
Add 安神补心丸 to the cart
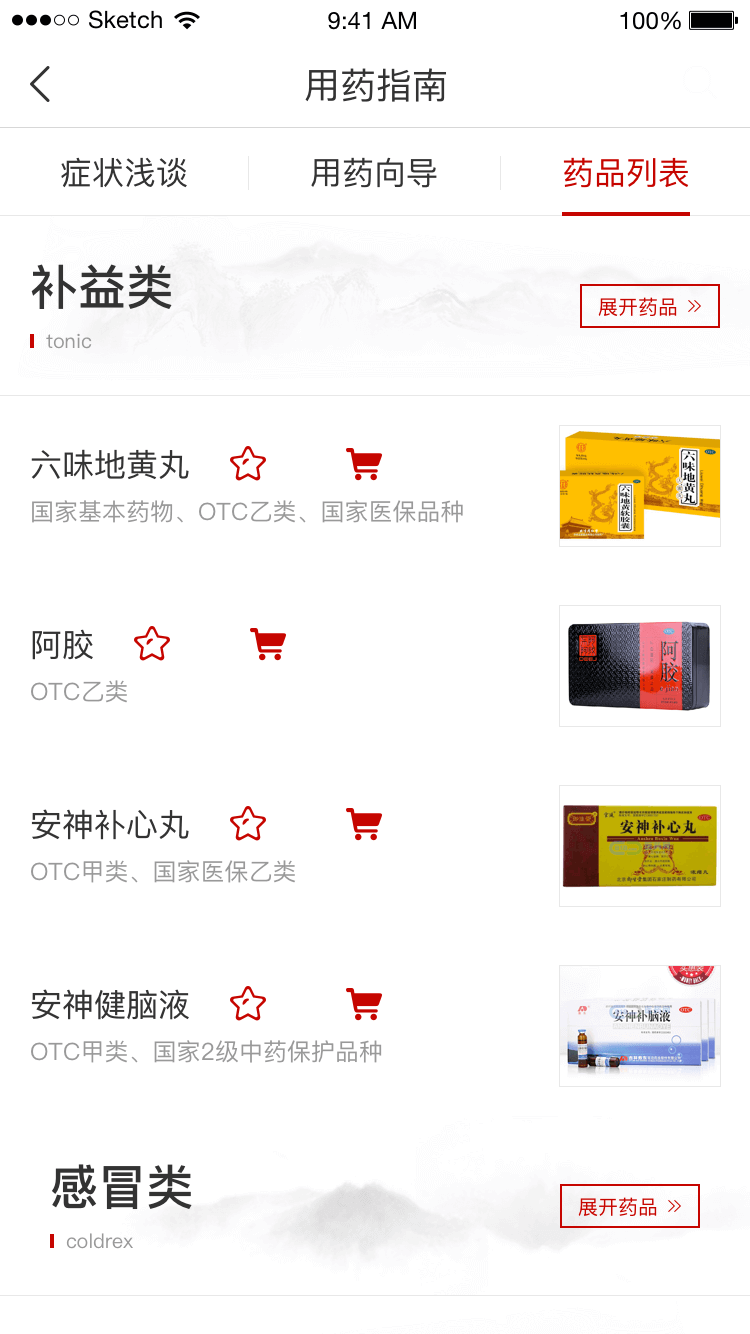coord(364,824)
